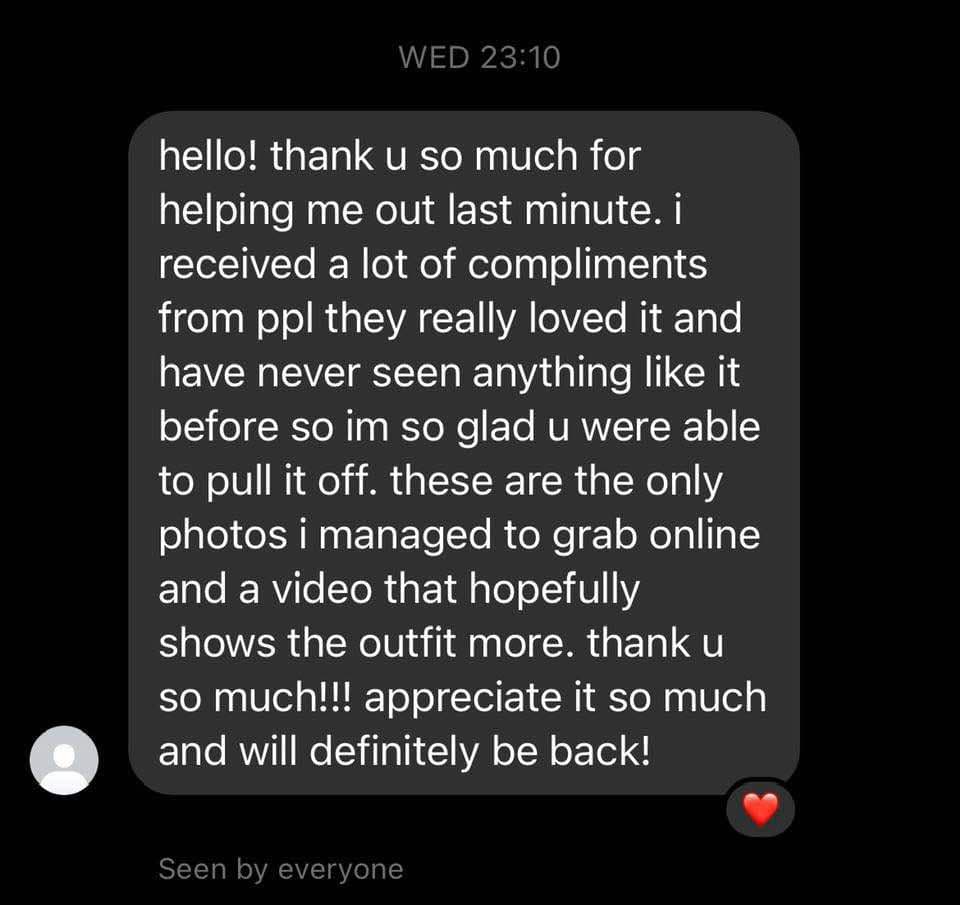Tap the red heart reaction on the message

pyautogui.click(x=760, y=808)
